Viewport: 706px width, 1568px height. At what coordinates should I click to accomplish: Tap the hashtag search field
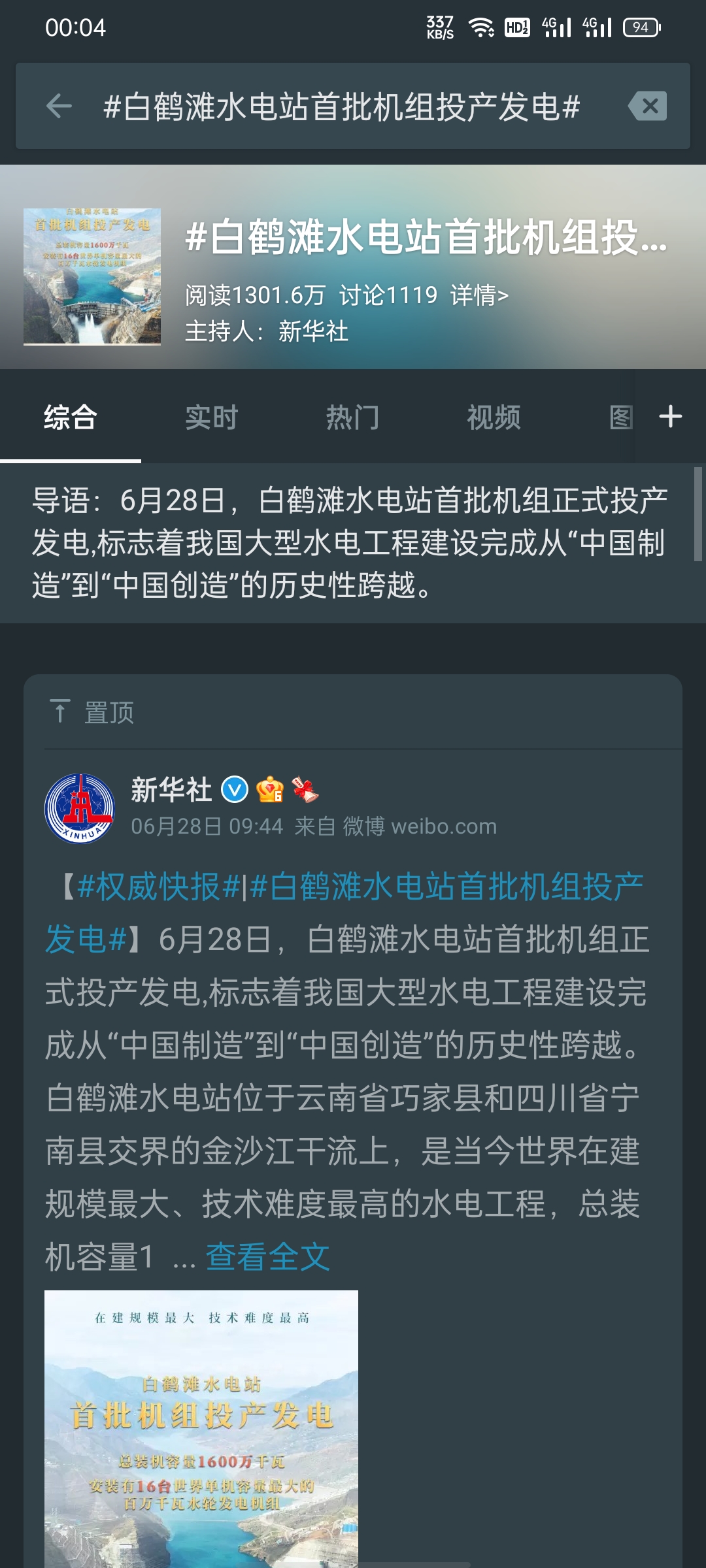pyautogui.click(x=341, y=106)
